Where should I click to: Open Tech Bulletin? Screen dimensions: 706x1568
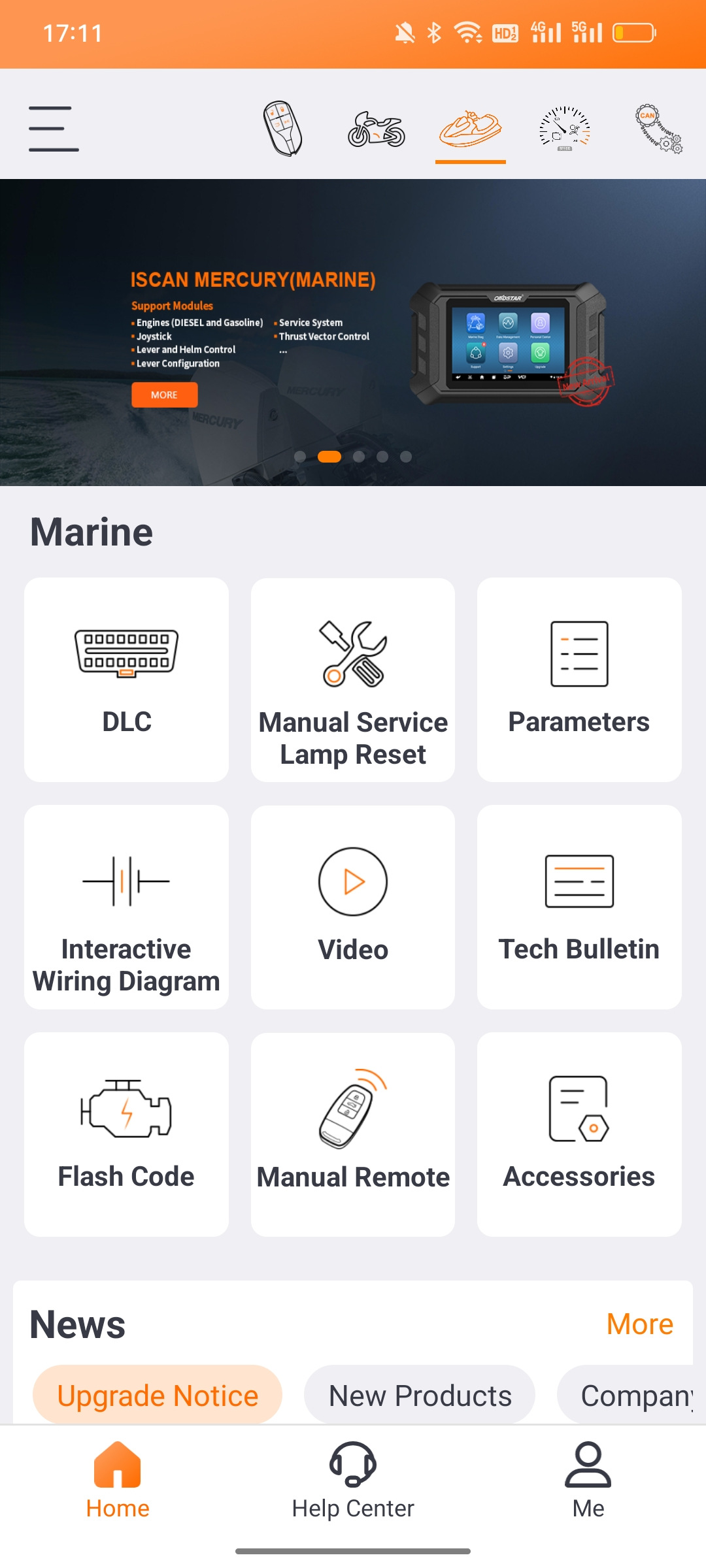coord(579,907)
